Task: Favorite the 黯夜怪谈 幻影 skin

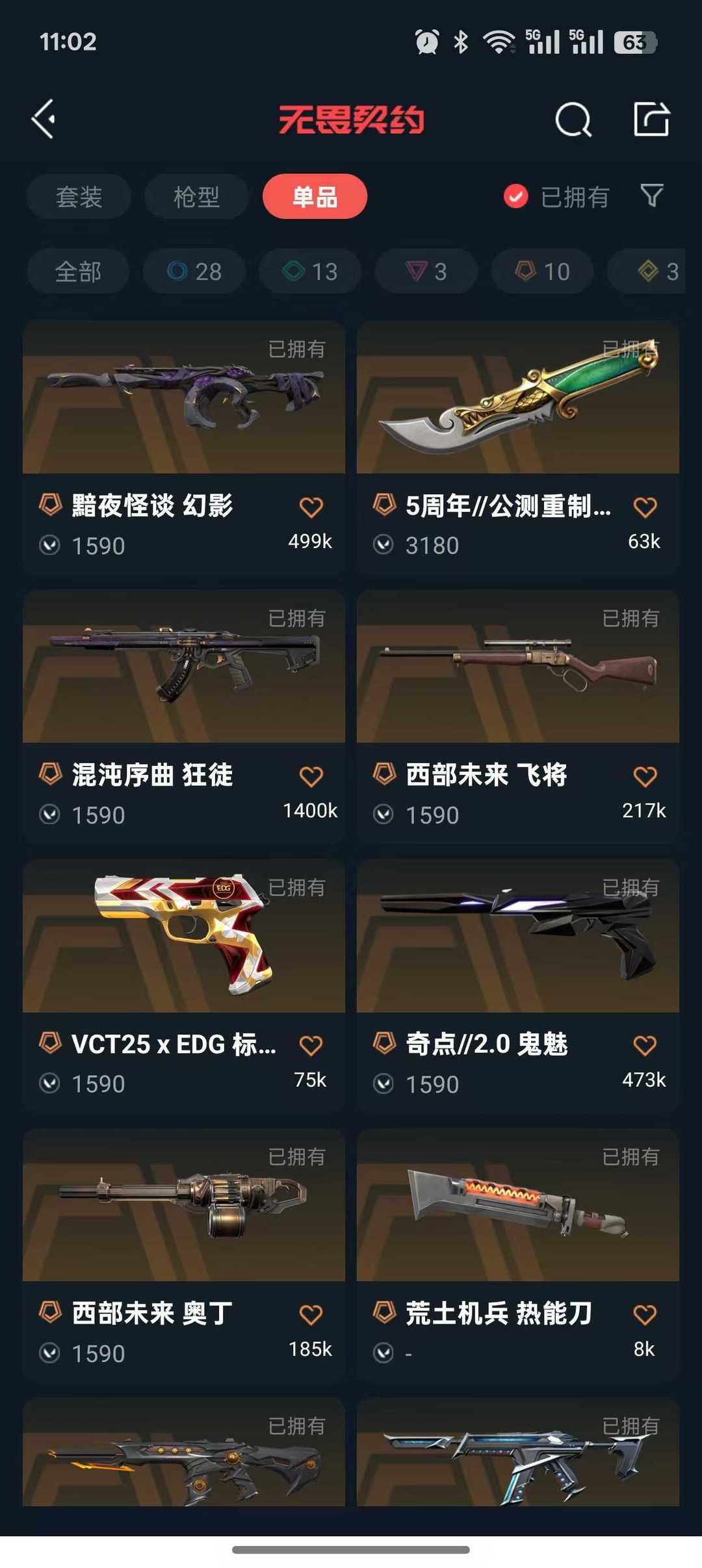Action: [x=313, y=507]
